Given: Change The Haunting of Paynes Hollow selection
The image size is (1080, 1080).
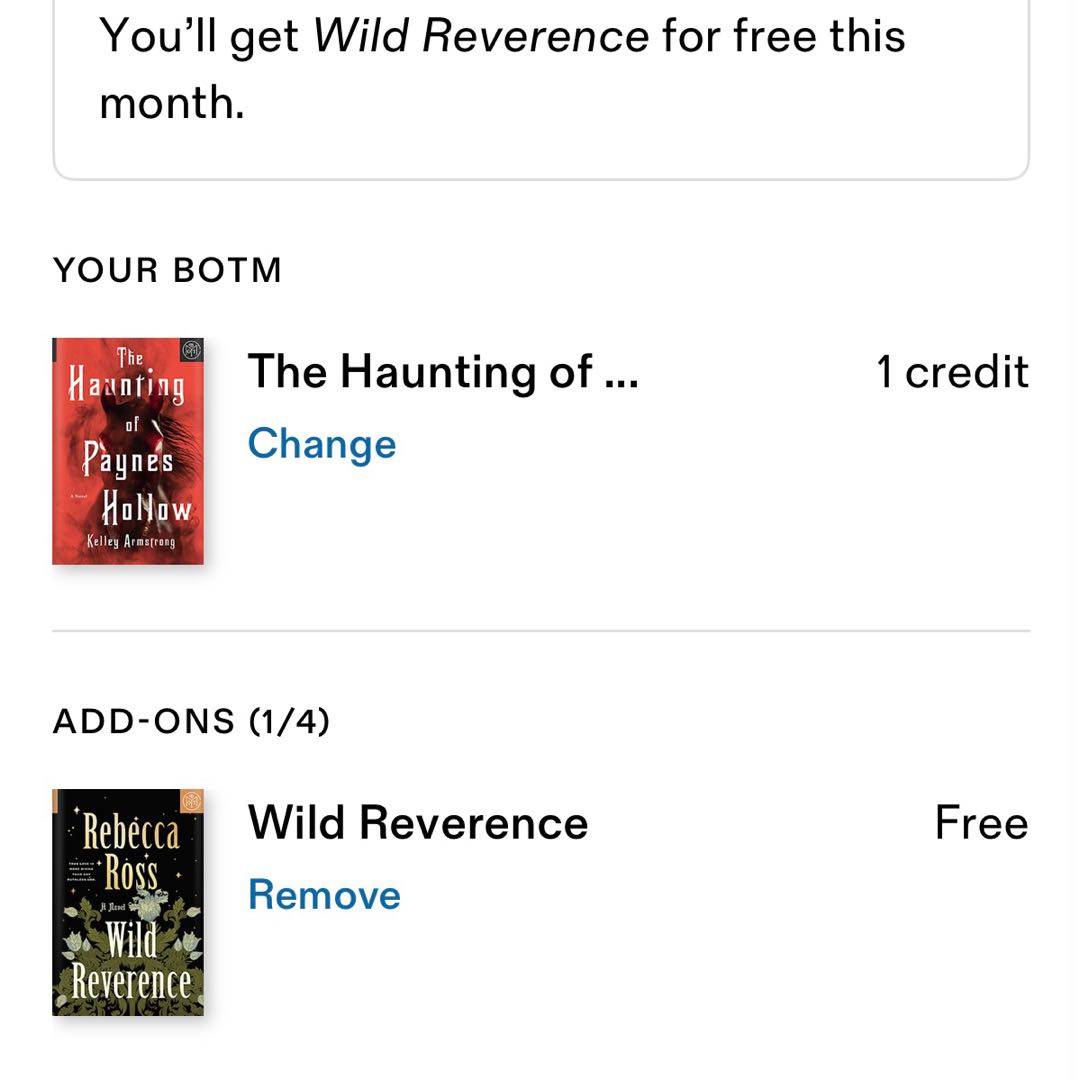Looking at the screenshot, I should [x=321, y=444].
